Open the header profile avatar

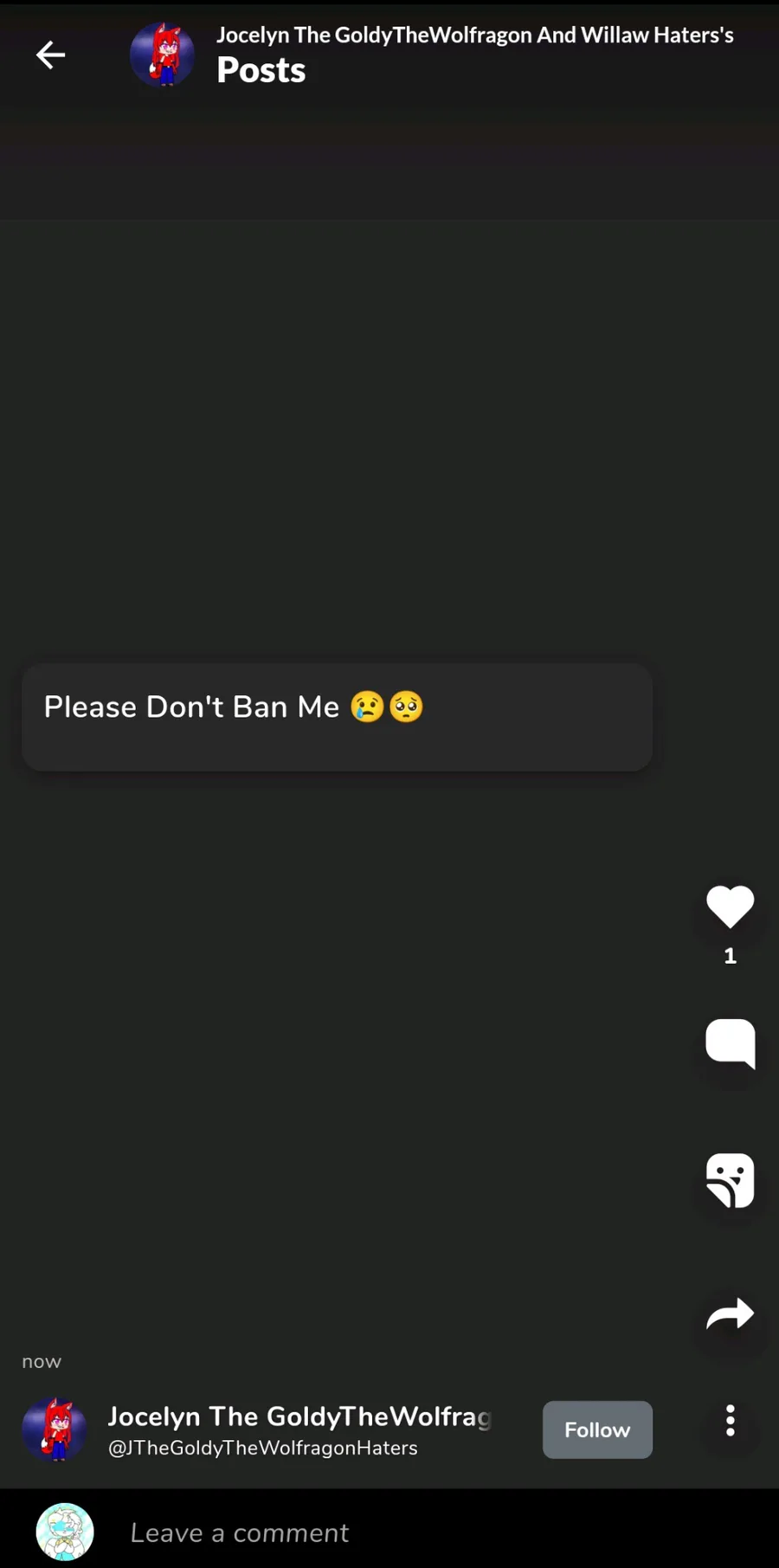[162, 55]
